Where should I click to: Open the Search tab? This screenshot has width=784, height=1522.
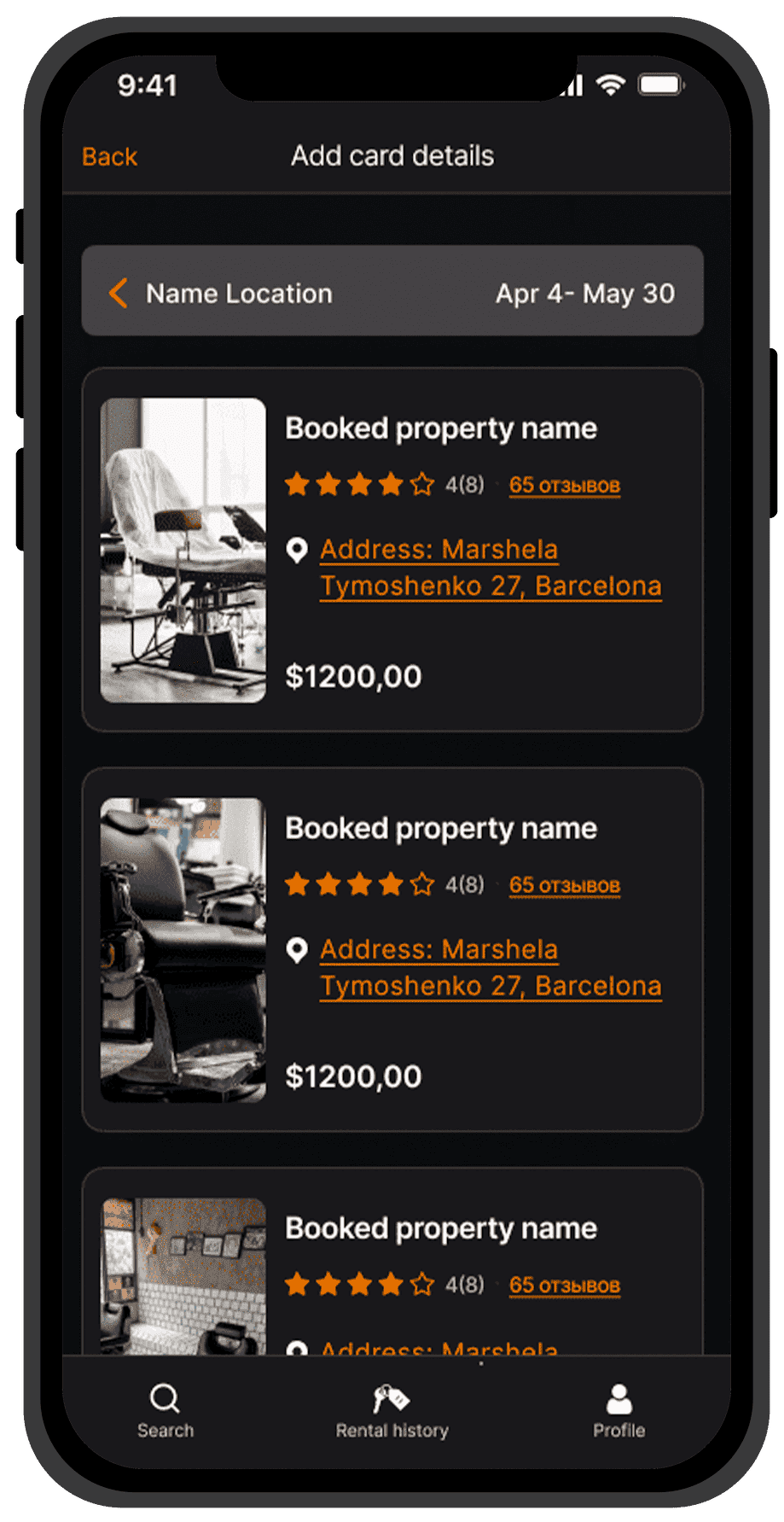click(165, 1411)
